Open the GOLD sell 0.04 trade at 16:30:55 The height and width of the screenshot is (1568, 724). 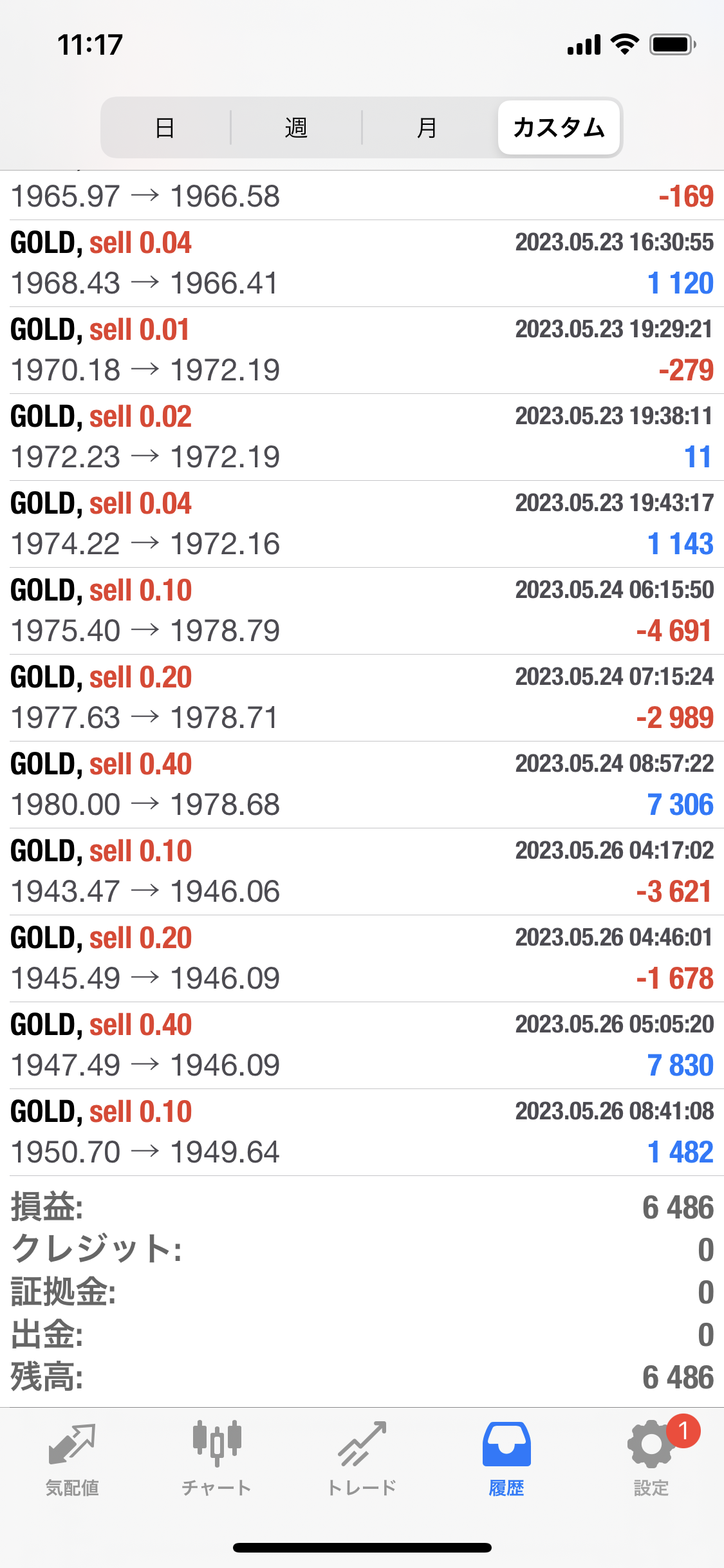(x=362, y=263)
